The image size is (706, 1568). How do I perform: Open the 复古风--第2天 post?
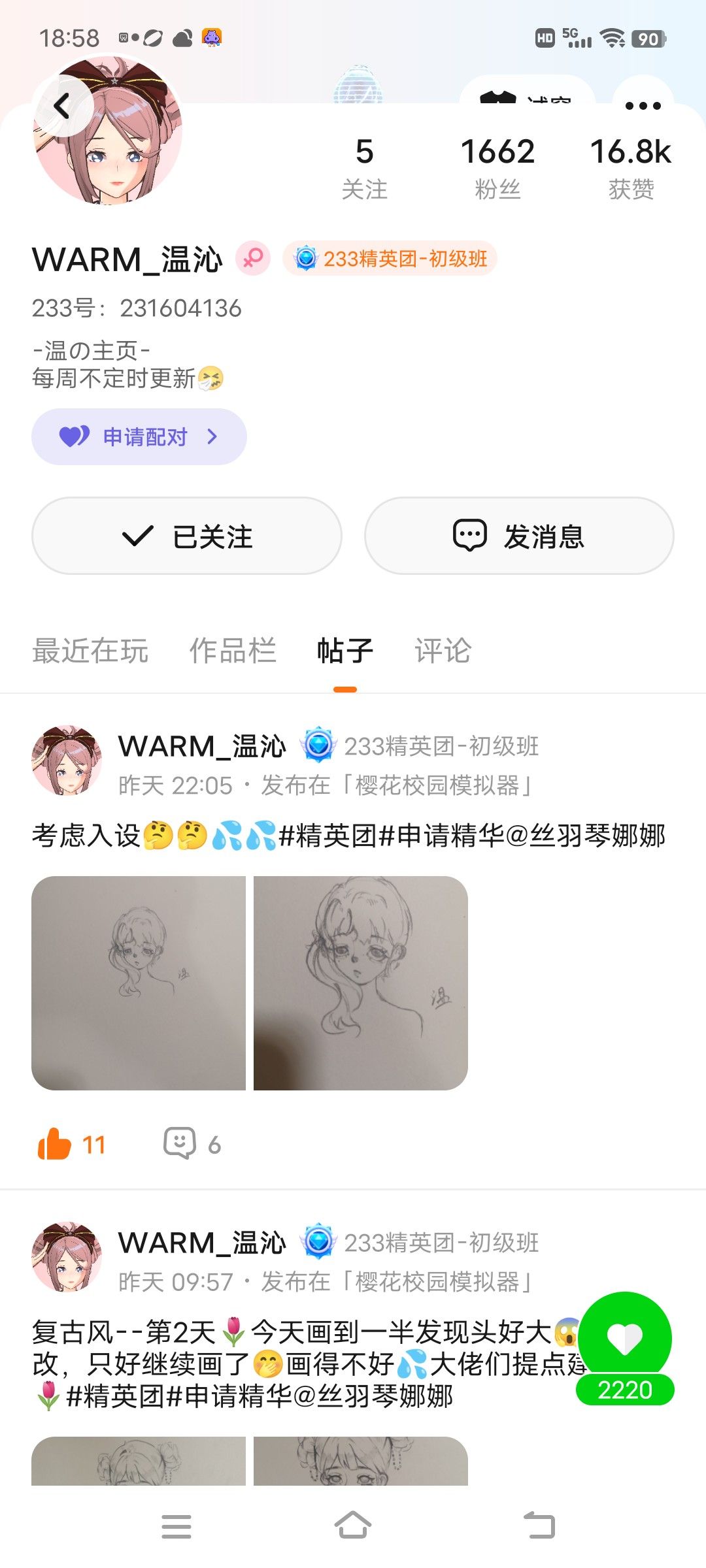point(294,1364)
